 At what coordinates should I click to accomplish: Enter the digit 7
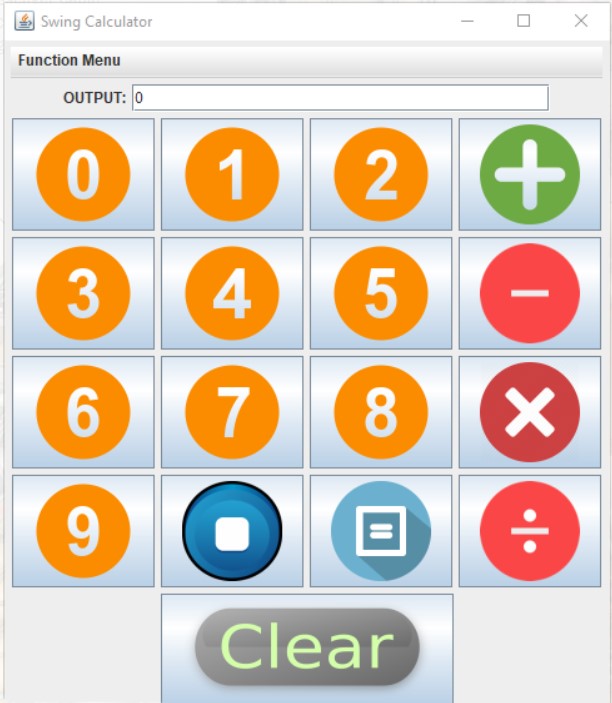232,412
